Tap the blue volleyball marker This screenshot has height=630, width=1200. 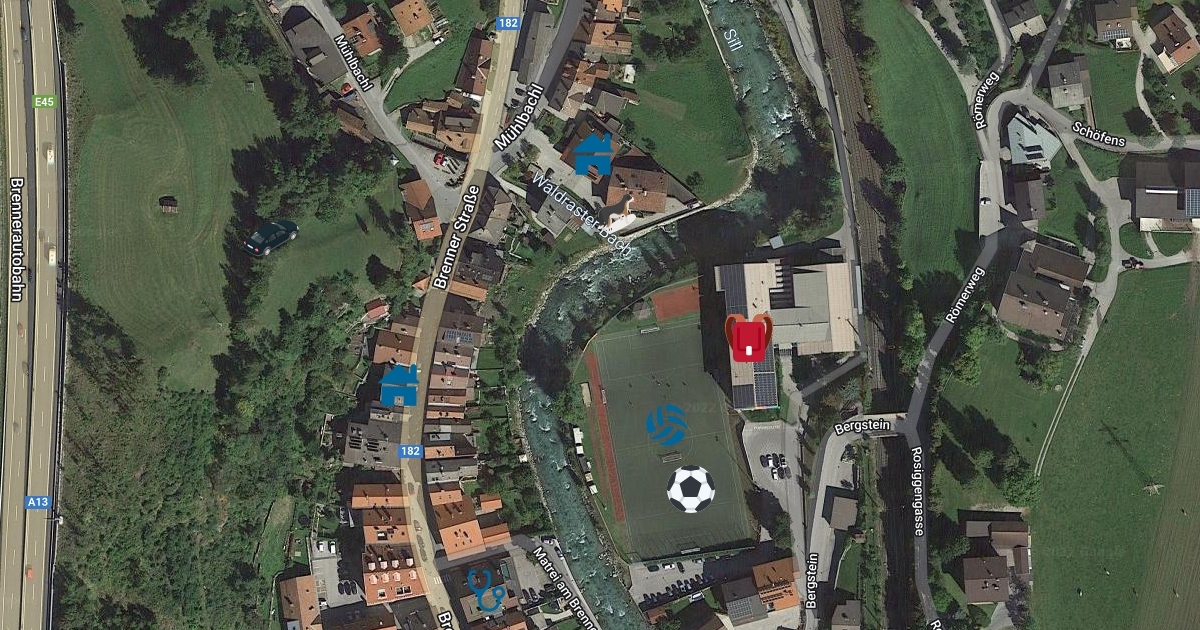point(666,423)
